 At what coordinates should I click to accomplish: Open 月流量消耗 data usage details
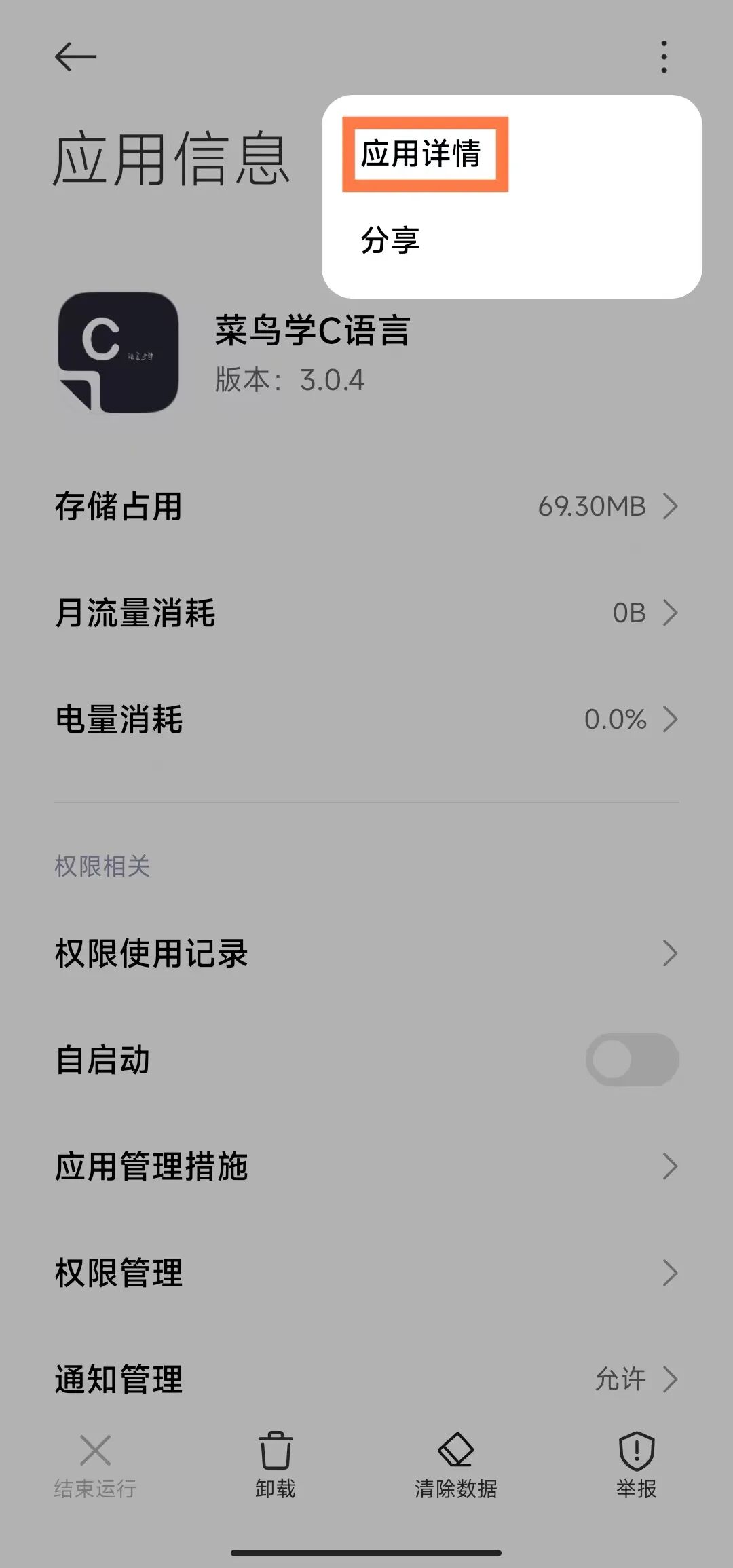point(671,613)
